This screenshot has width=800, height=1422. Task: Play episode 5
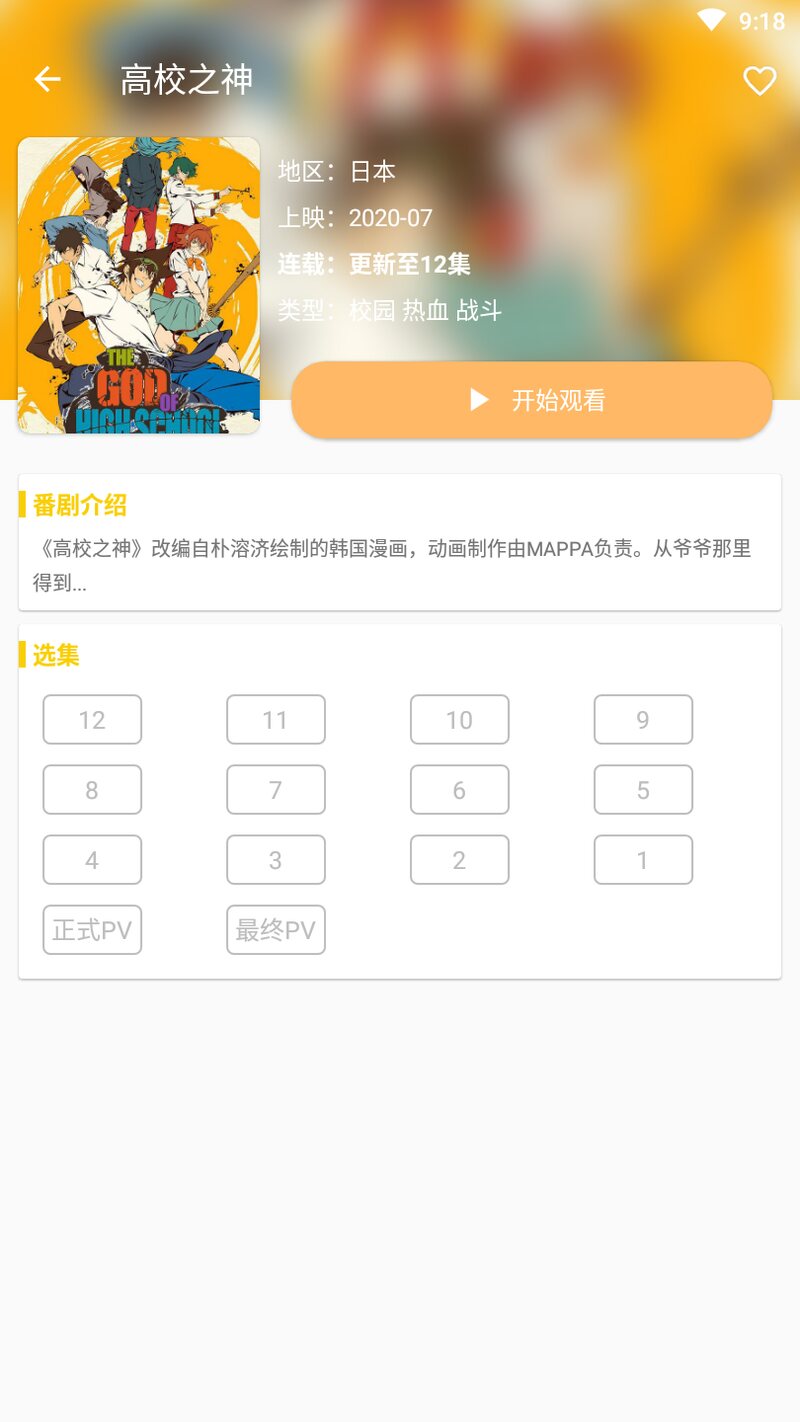click(643, 790)
